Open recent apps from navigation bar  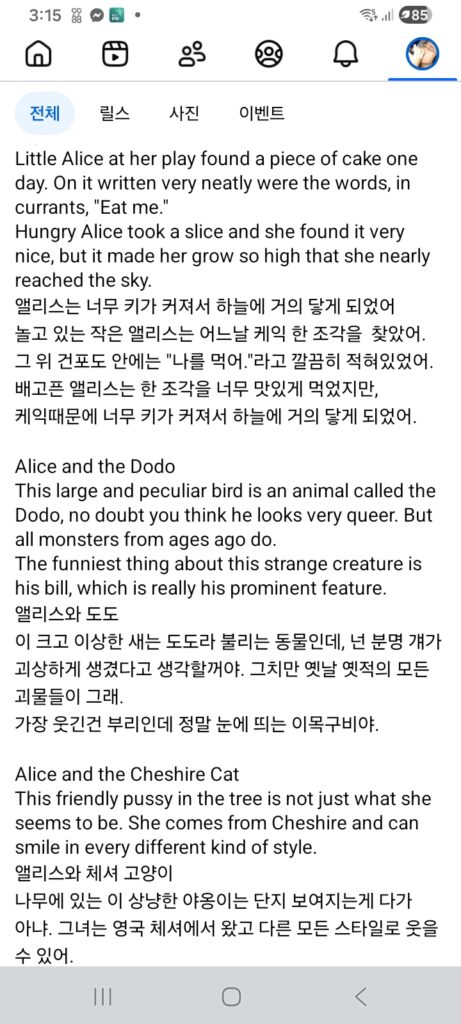click(x=103, y=996)
